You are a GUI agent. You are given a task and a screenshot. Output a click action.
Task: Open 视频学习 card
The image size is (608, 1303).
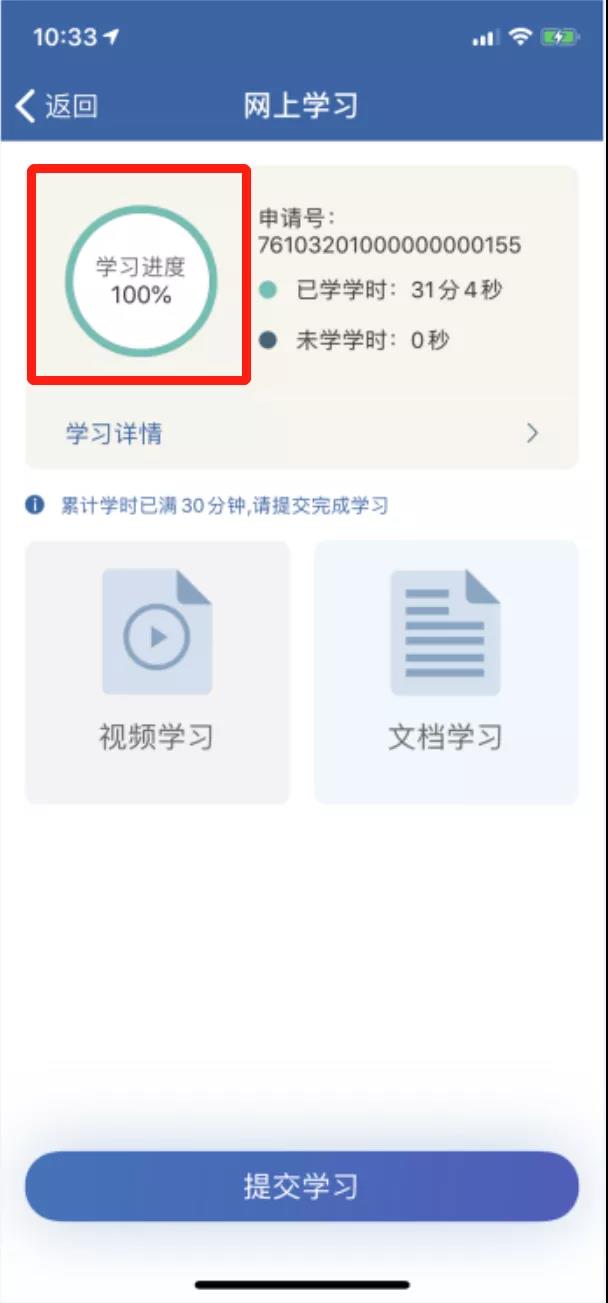(157, 672)
